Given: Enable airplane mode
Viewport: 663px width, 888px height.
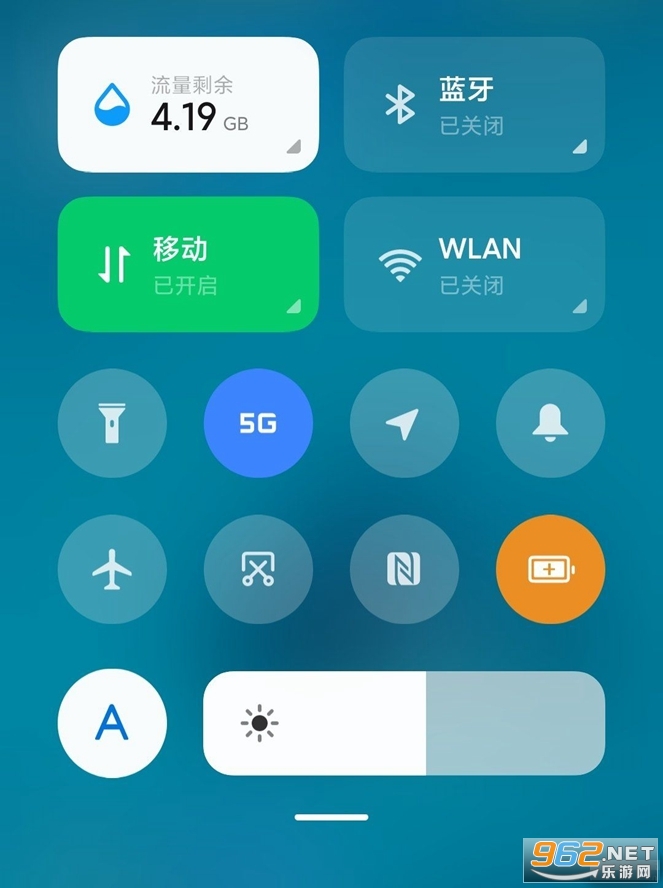Looking at the screenshot, I should point(112,570).
